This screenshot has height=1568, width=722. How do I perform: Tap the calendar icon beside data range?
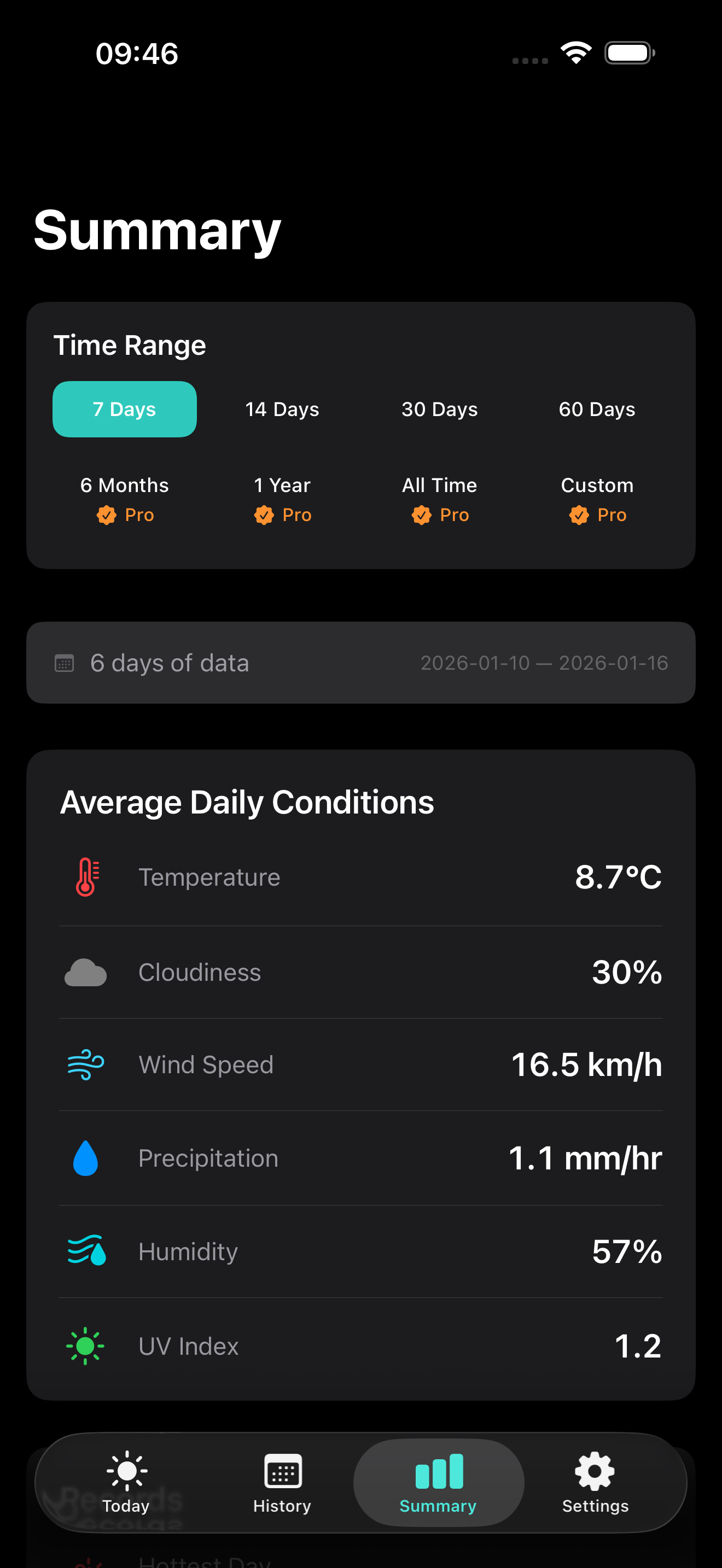click(65, 662)
